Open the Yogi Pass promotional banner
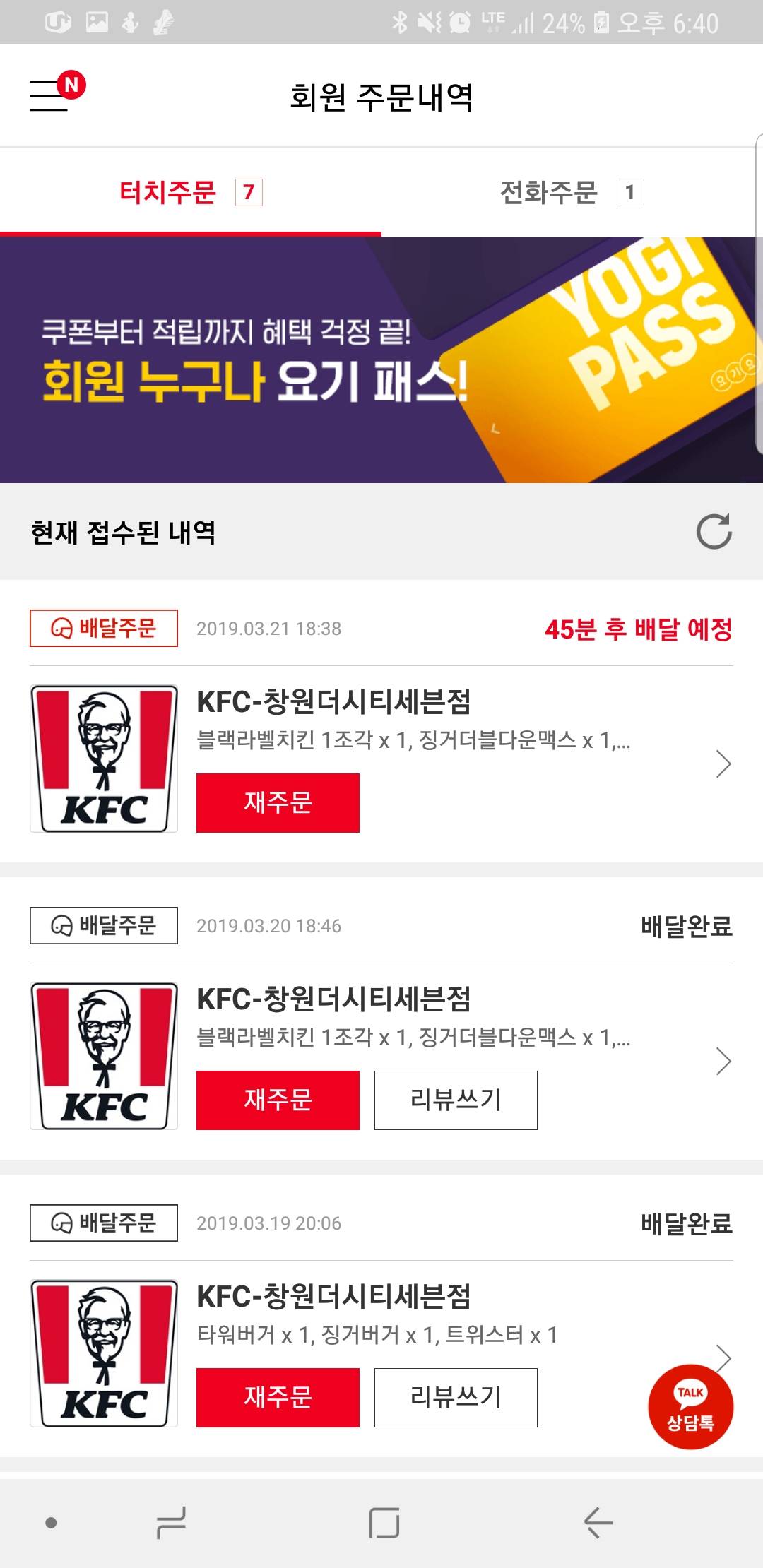The image size is (763, 1568). click(381, 360)
